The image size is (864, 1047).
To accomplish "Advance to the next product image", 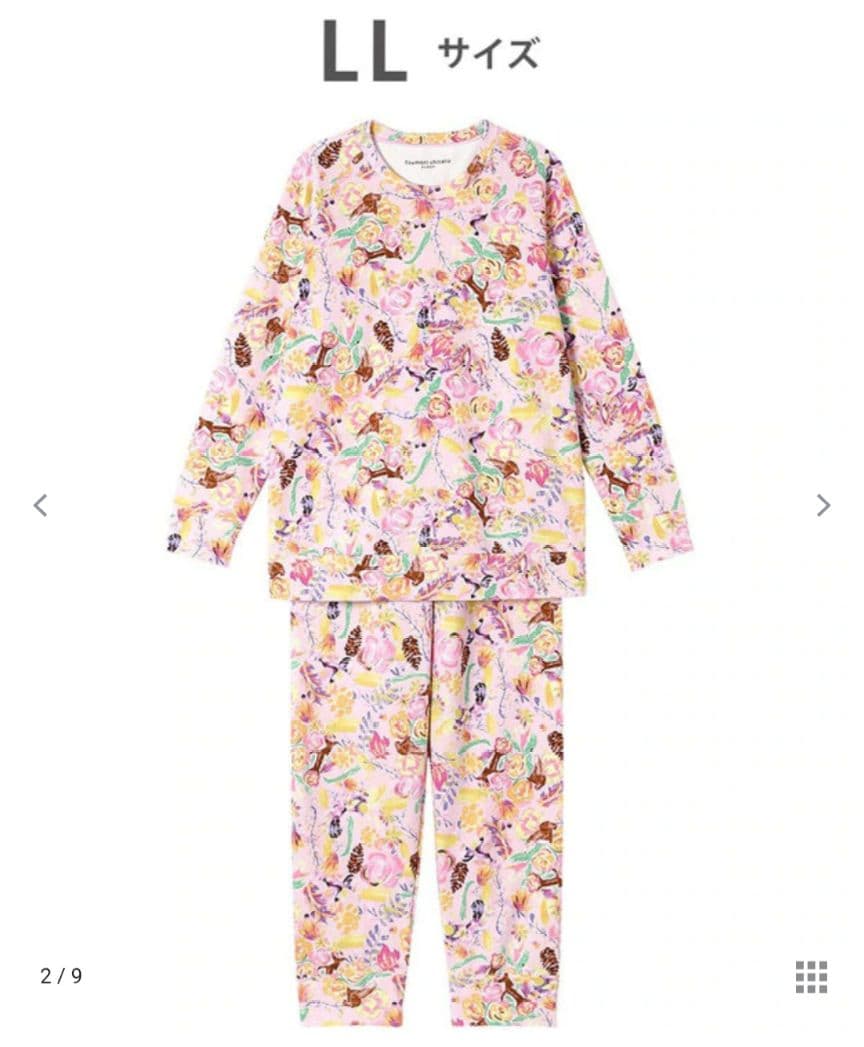I will click(822, 505).
